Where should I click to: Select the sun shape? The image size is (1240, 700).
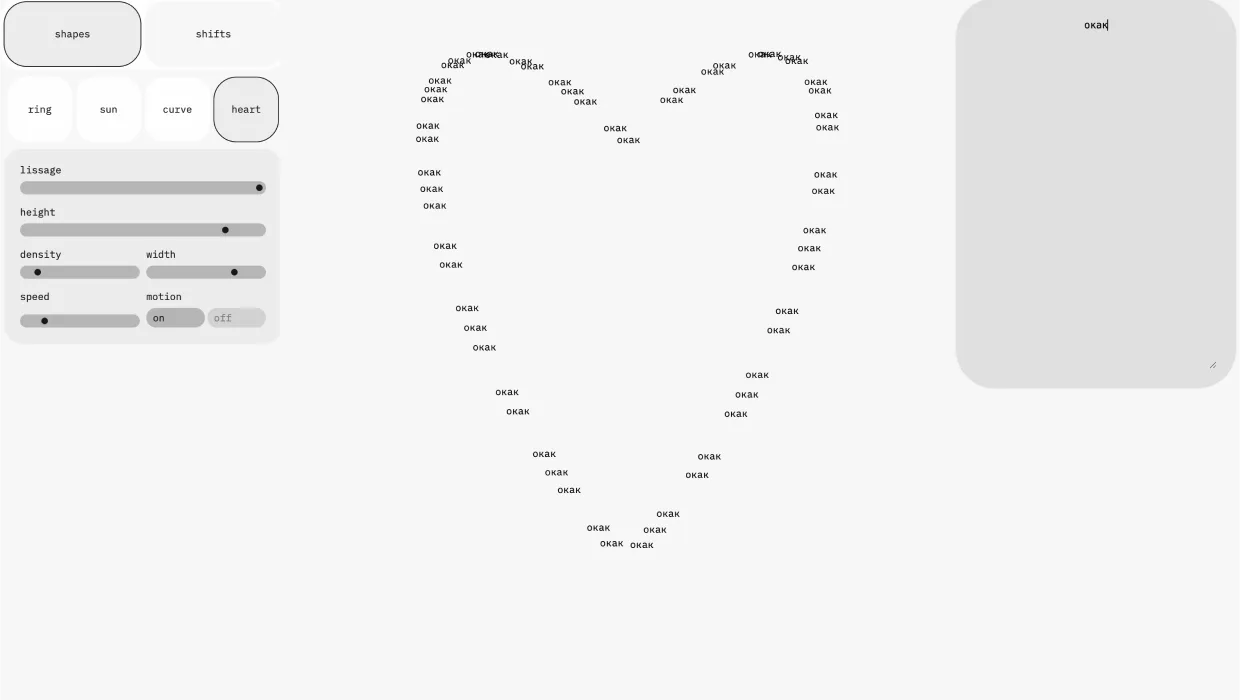point(108,110)
